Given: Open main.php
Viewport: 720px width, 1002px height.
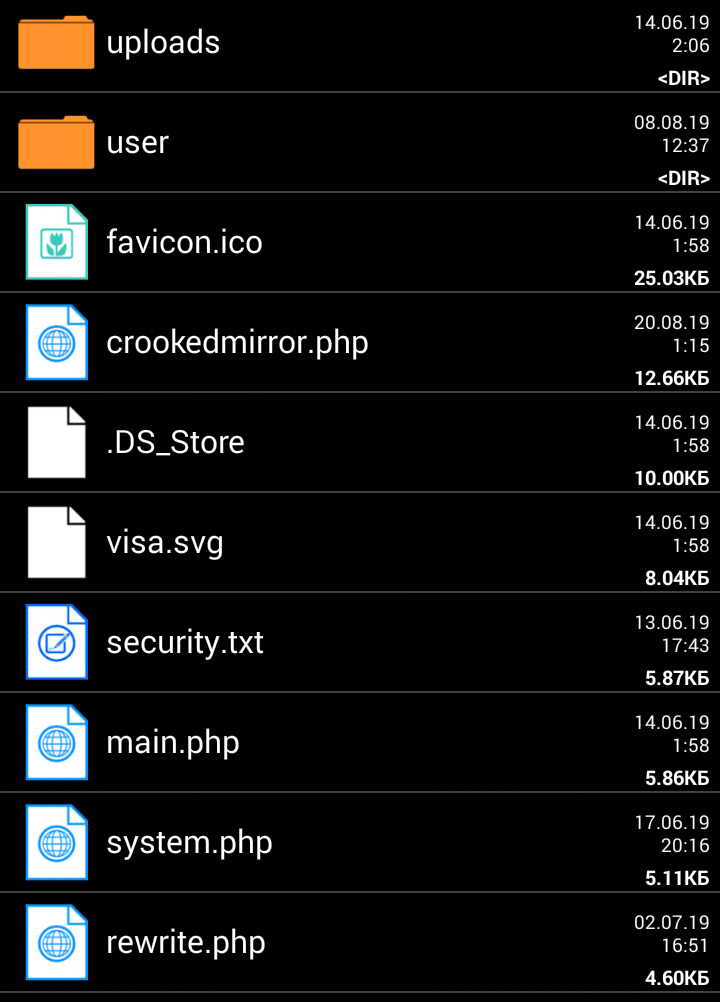Looking at the screenshot, I should pos(173,742).
